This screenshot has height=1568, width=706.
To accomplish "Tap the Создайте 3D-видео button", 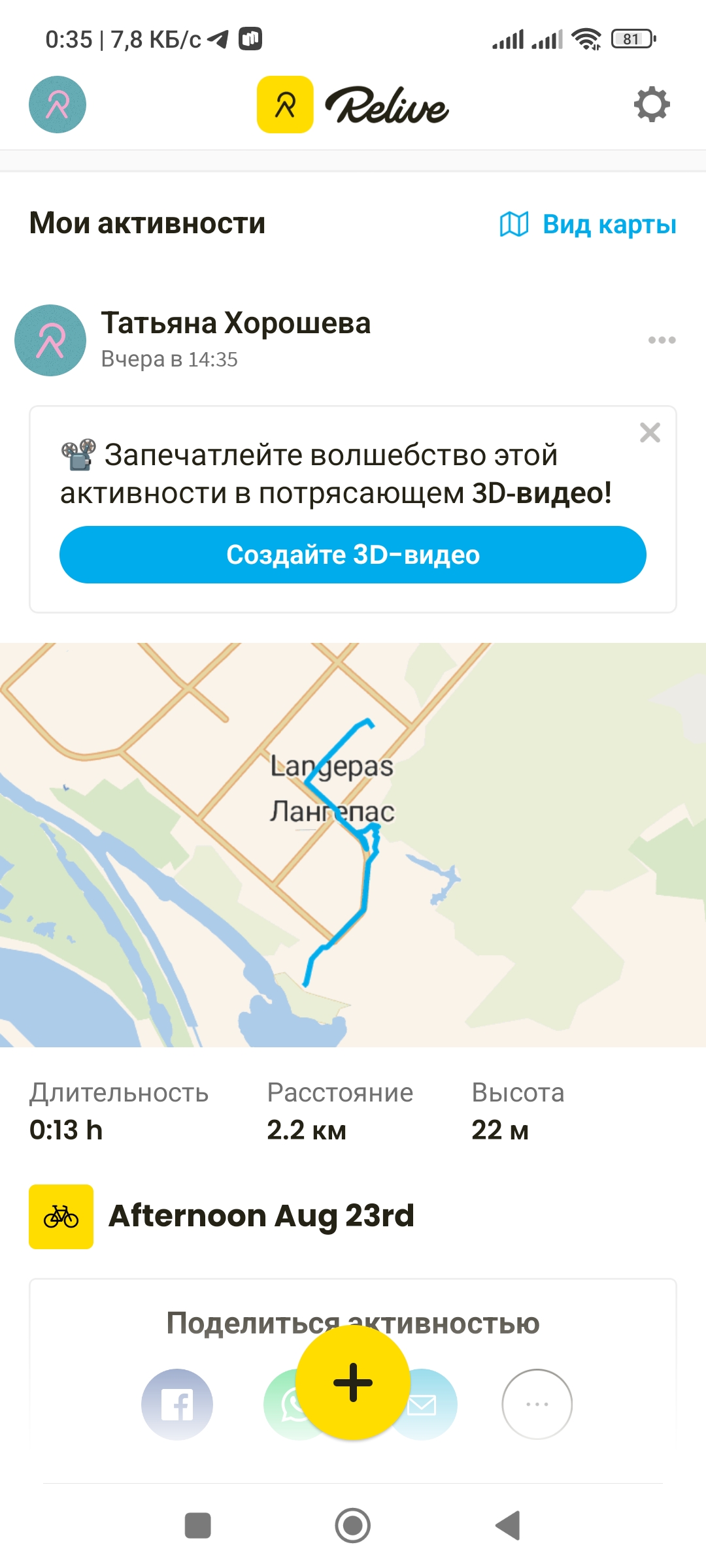I will (x=353, y=555).
